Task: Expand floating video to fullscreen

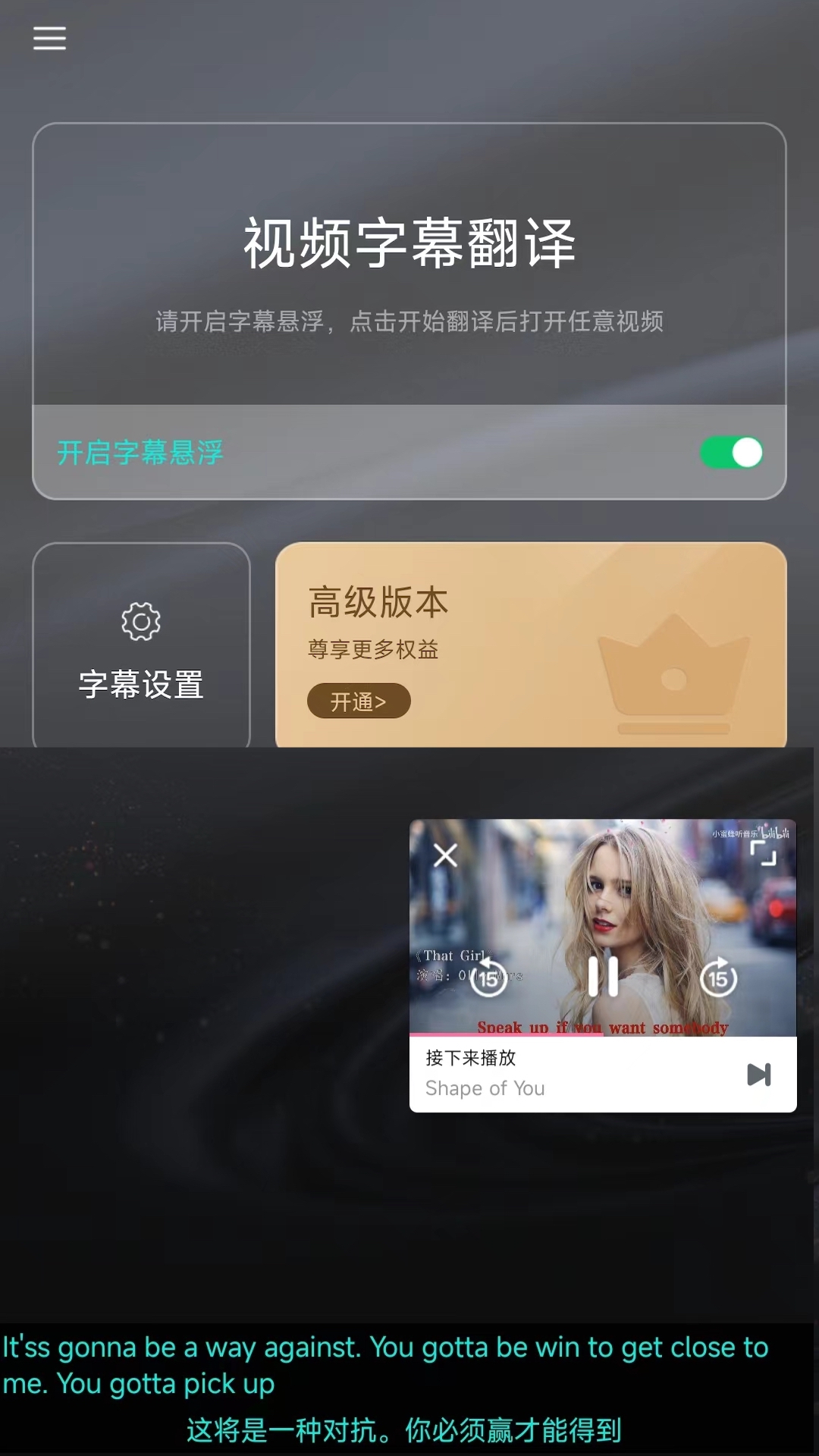Action: 763,853
